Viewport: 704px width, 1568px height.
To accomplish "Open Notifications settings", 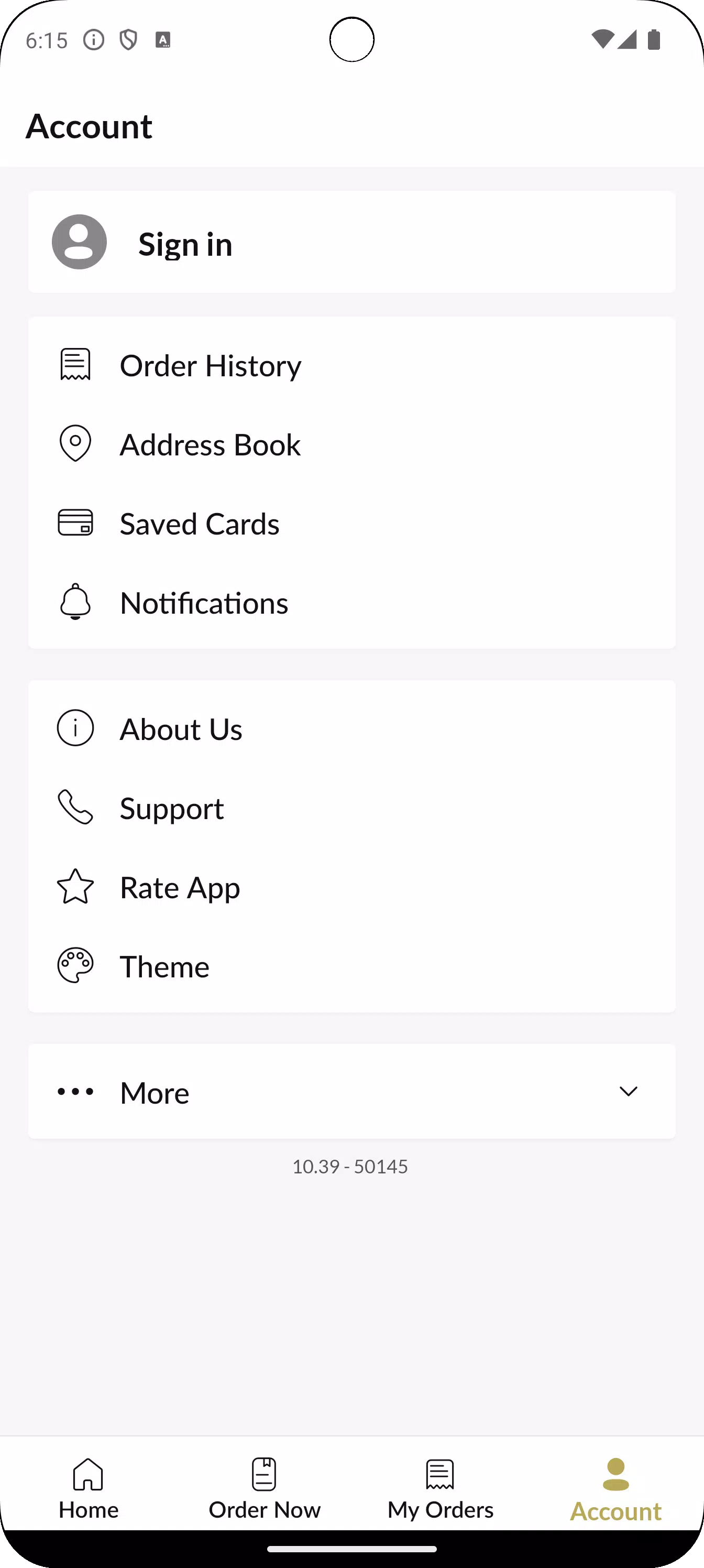I will tap(351, 603).
